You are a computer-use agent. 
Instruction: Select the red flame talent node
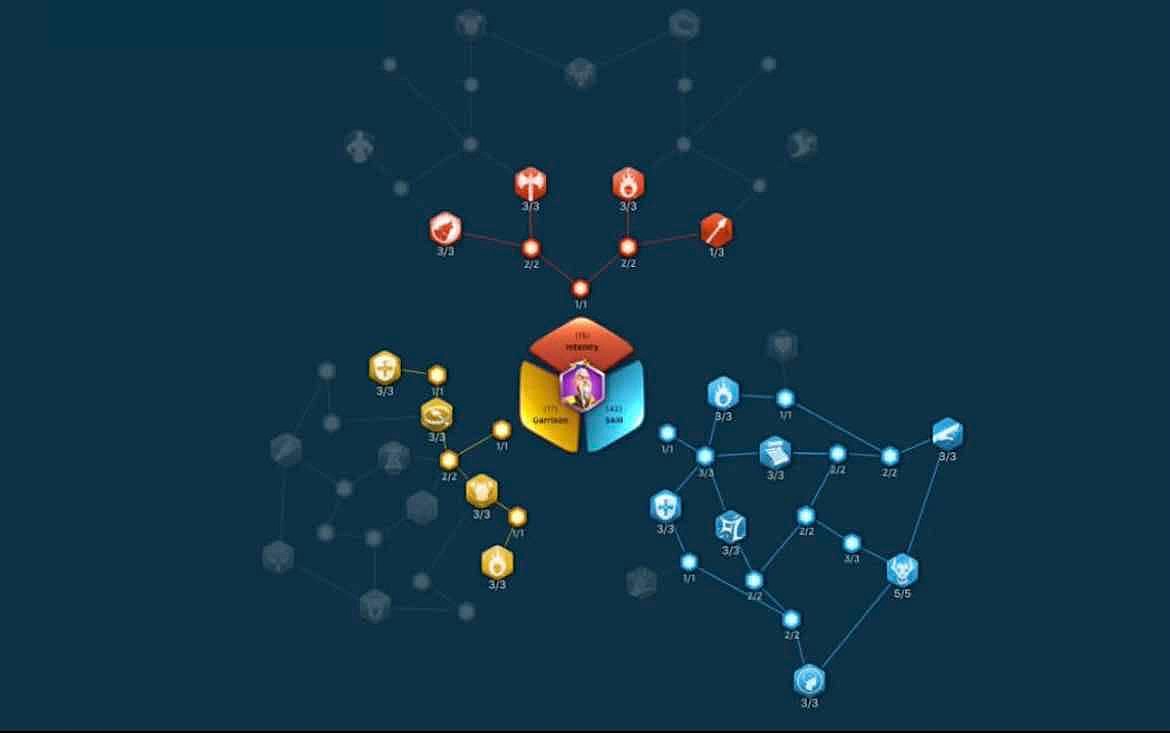pyautogui.click(x=628, y=184)
